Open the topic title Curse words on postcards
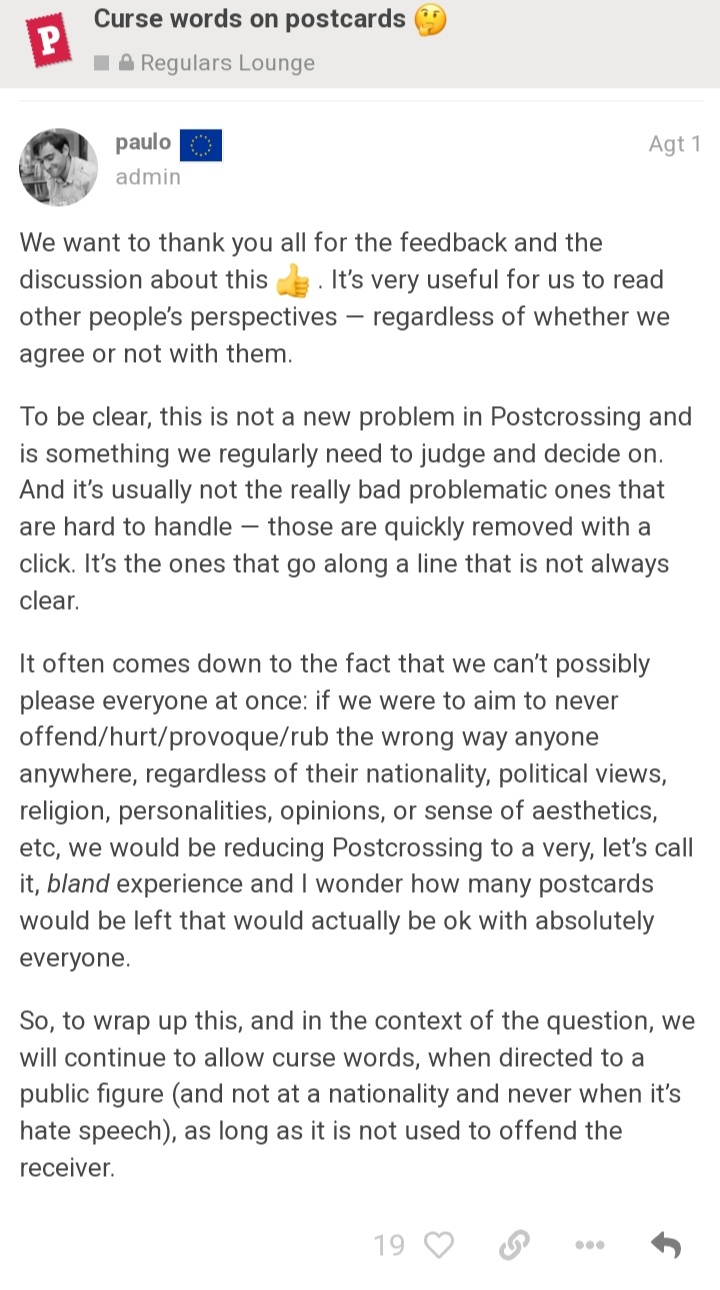 250,18
